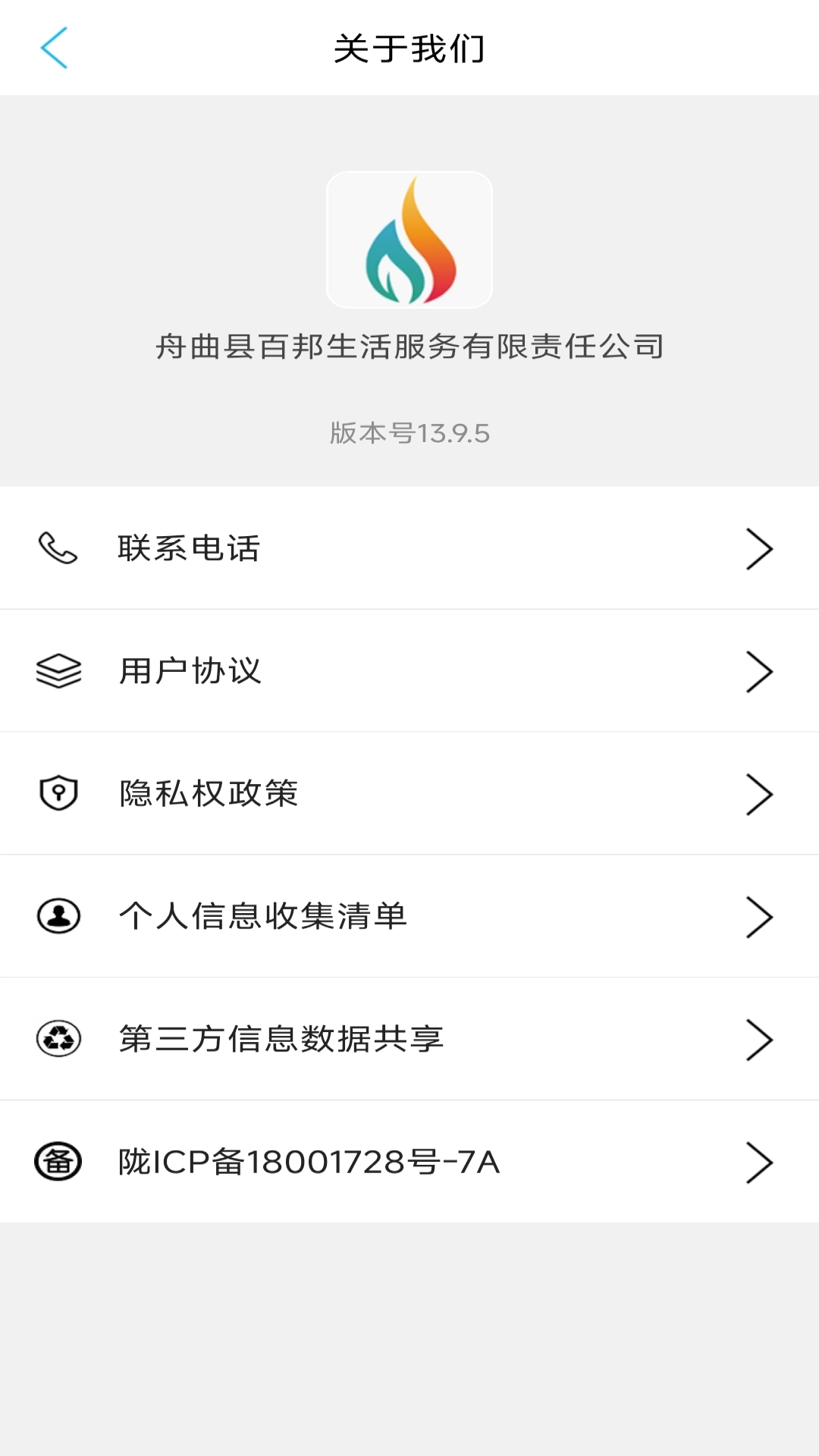
Task: Tap the person icon for 个人信息收集清单
Action: [58, 916]
